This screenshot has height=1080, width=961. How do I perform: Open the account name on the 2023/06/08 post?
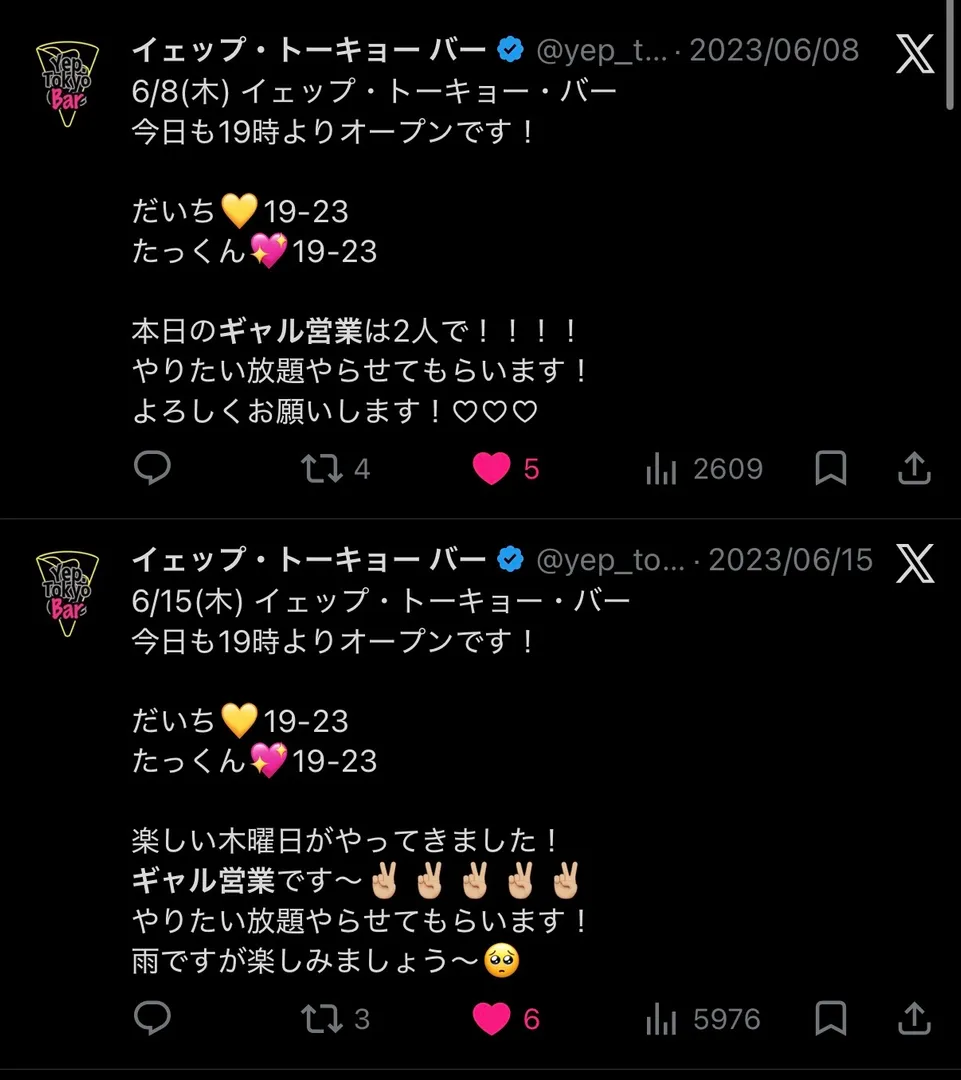pyautogui.click(x=309, y=50)
